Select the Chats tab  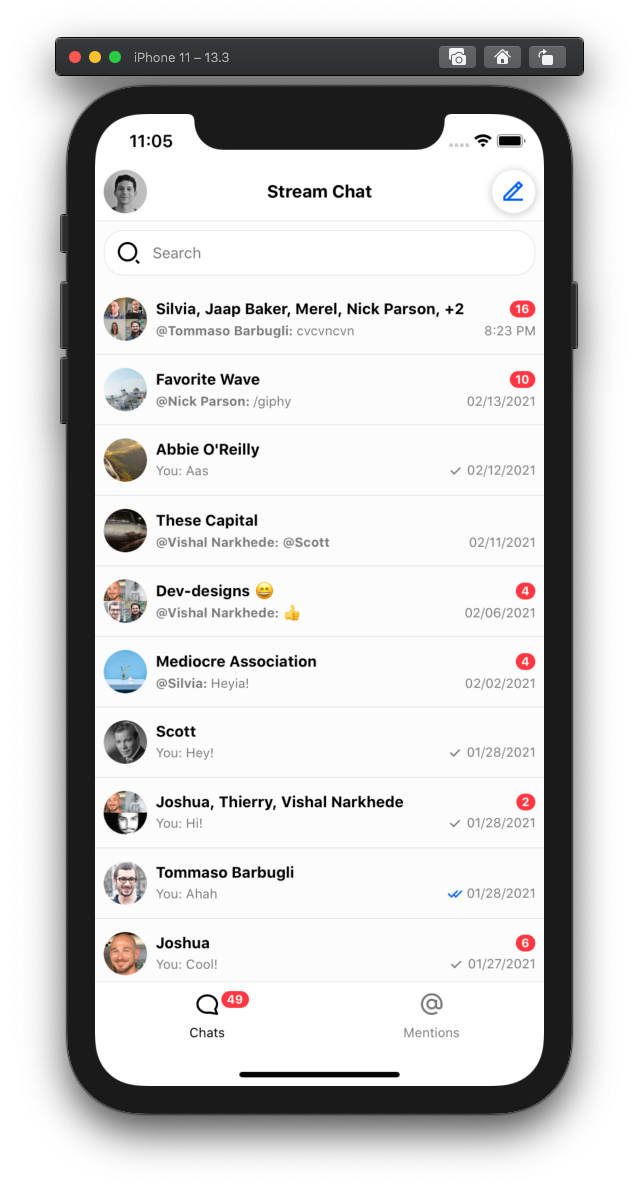(x=207, y=1015)
